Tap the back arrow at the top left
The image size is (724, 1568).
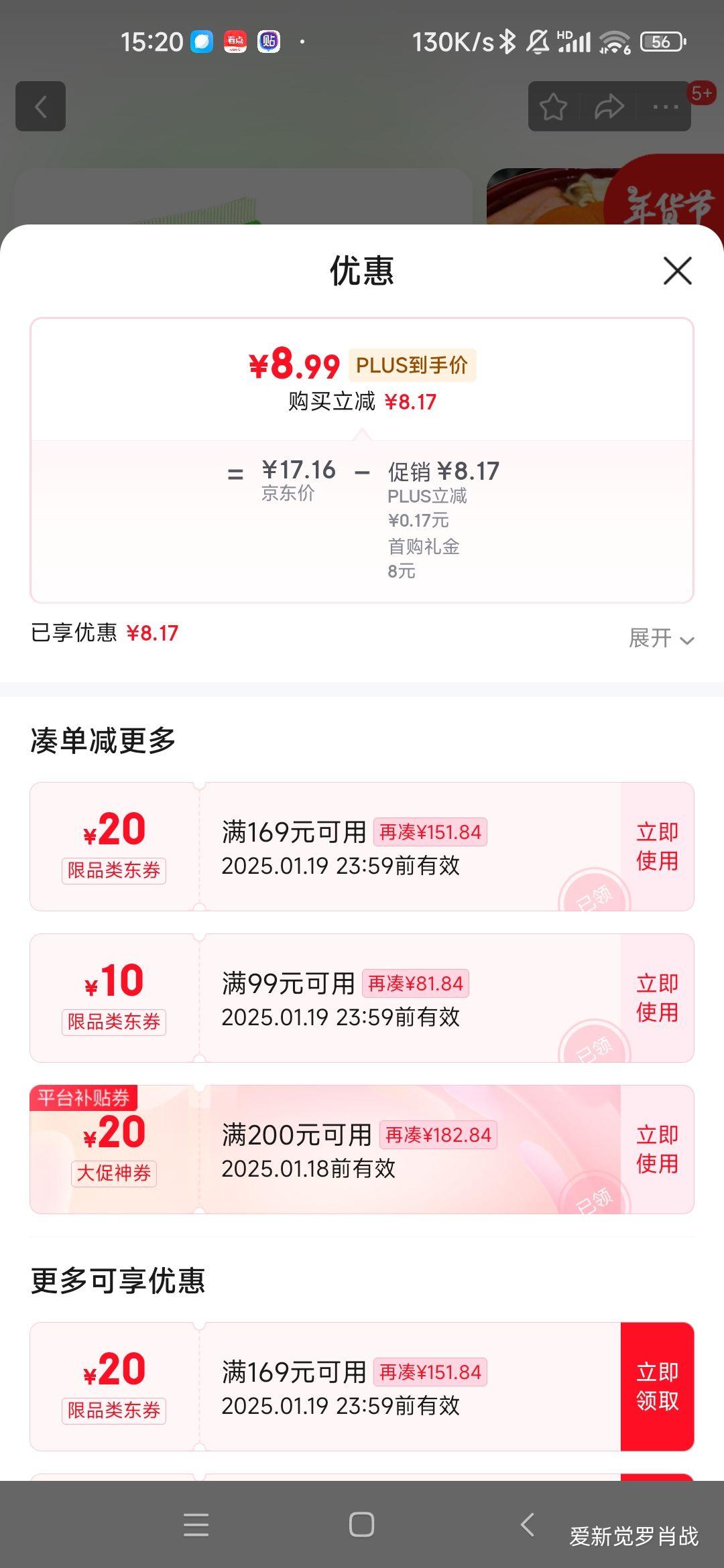coord(42,107)
